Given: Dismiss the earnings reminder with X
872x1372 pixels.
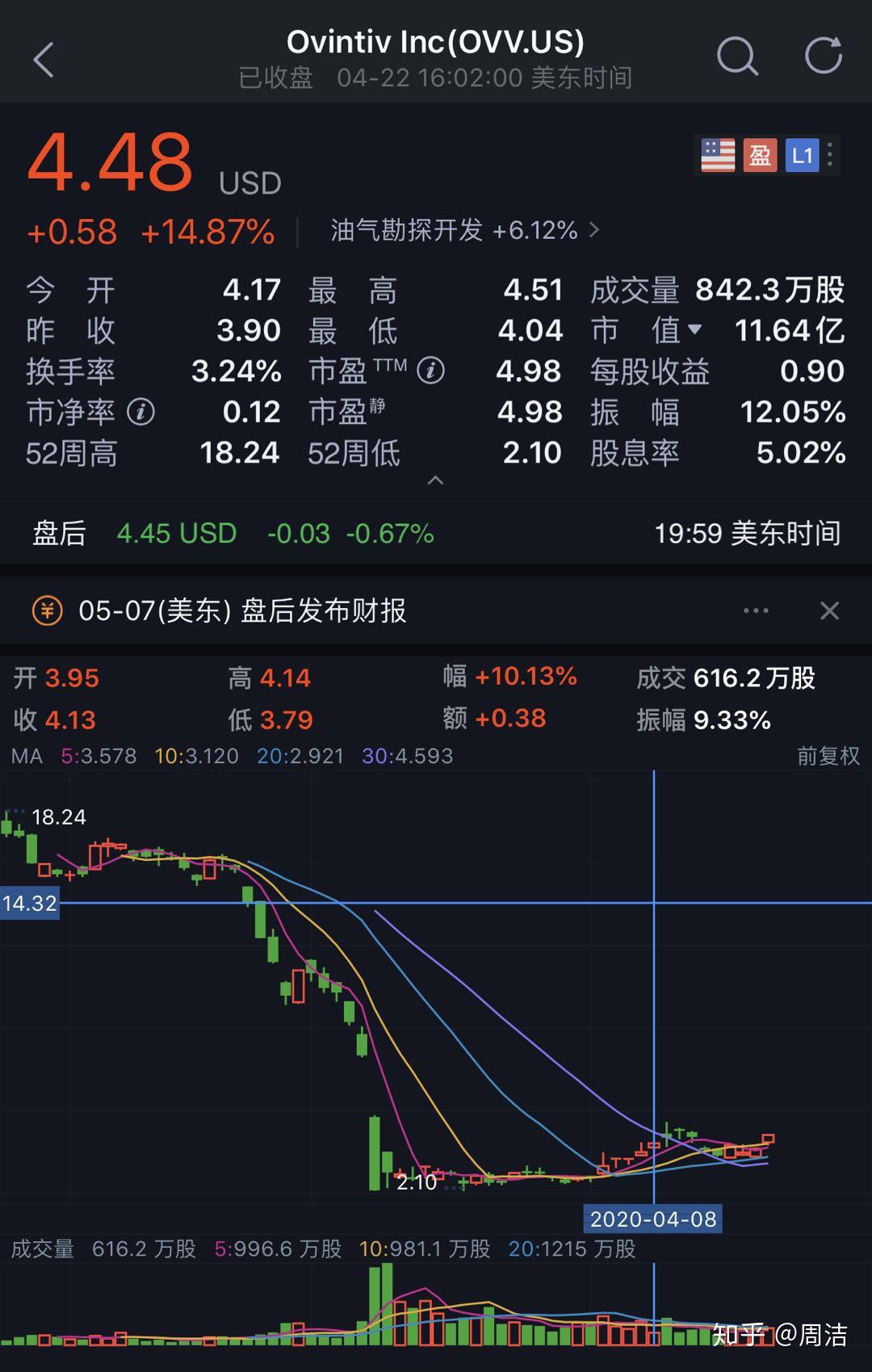Looking at the screenshot, I should (829, 611).
